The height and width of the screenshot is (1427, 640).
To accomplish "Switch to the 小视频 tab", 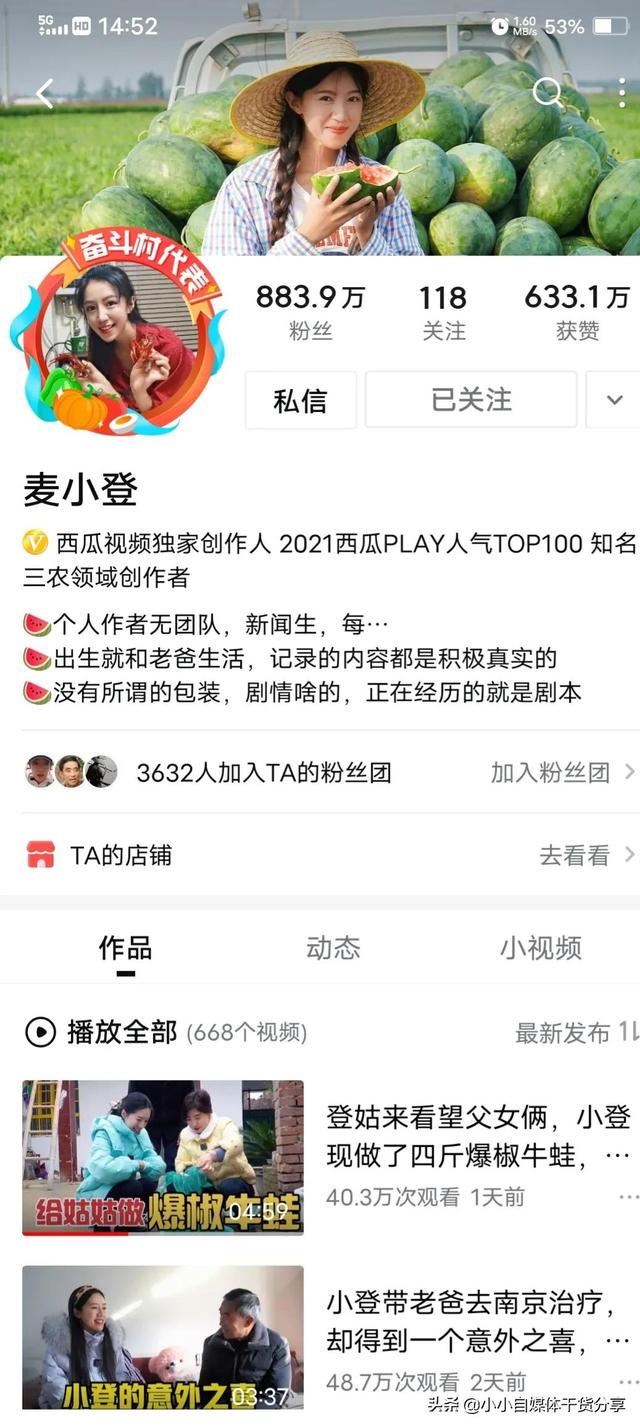I will click(541, 948).
